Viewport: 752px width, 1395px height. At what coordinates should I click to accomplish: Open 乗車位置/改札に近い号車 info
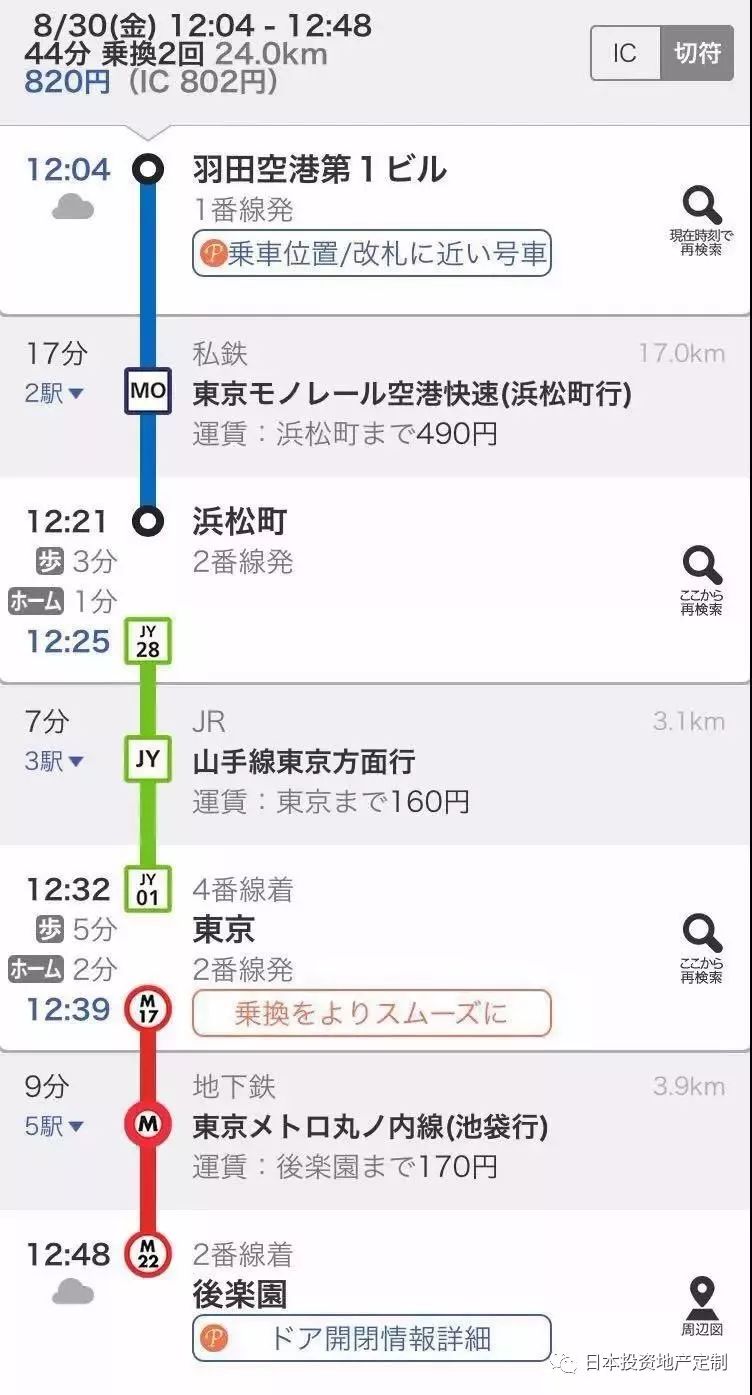(x=371, y=254)
